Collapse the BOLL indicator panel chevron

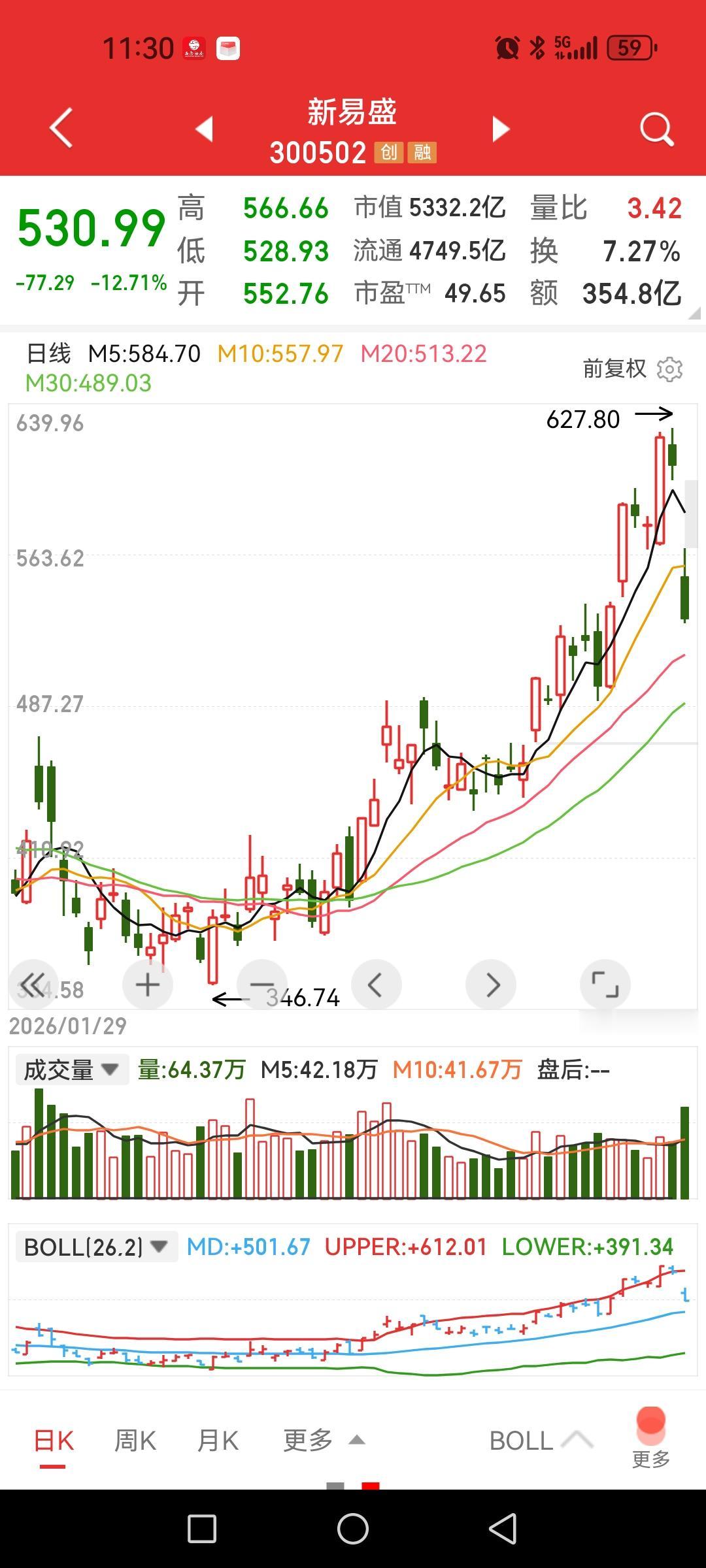pos(575,1439)
